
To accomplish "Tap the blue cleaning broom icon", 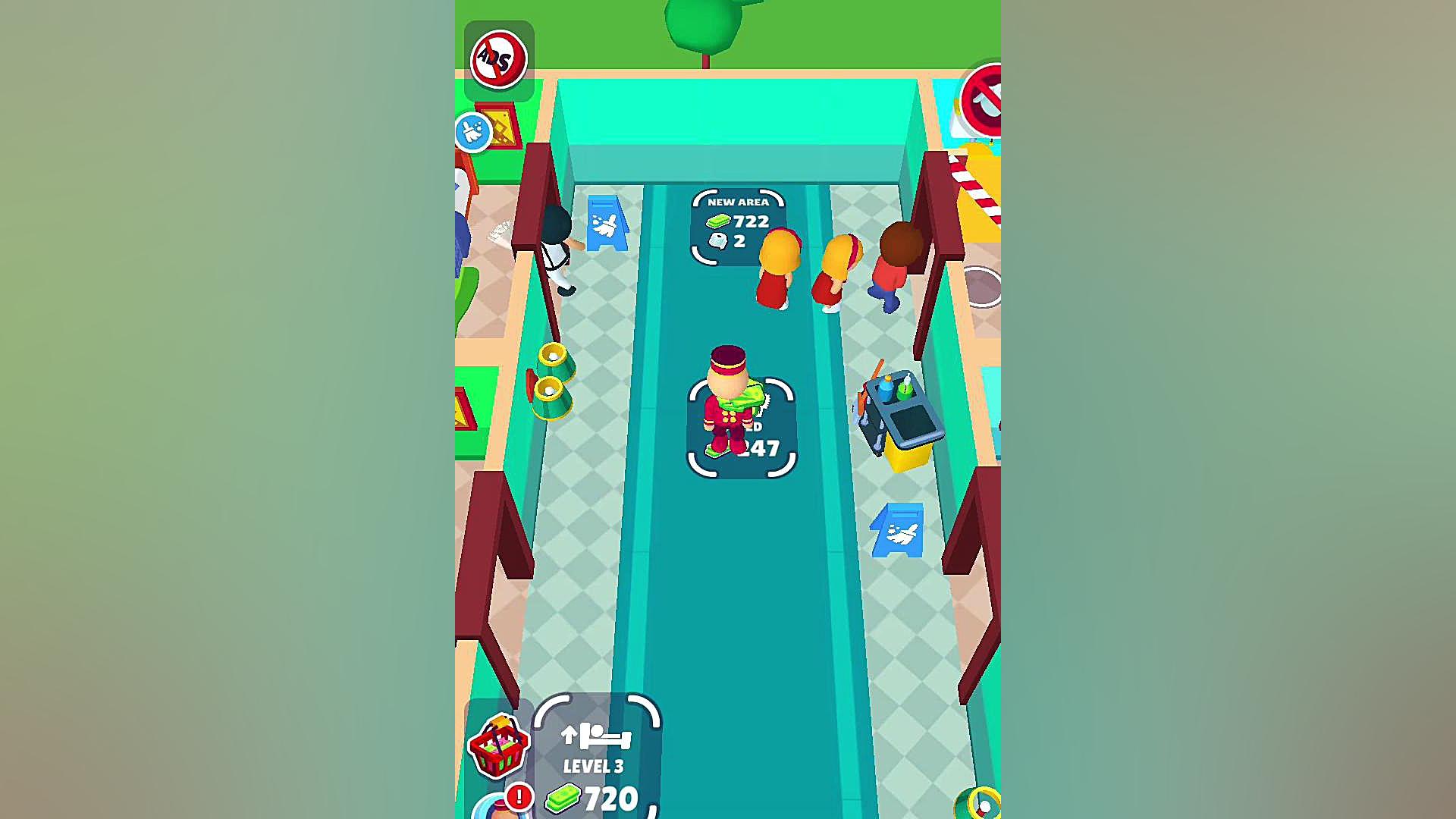I will point(473,133).
